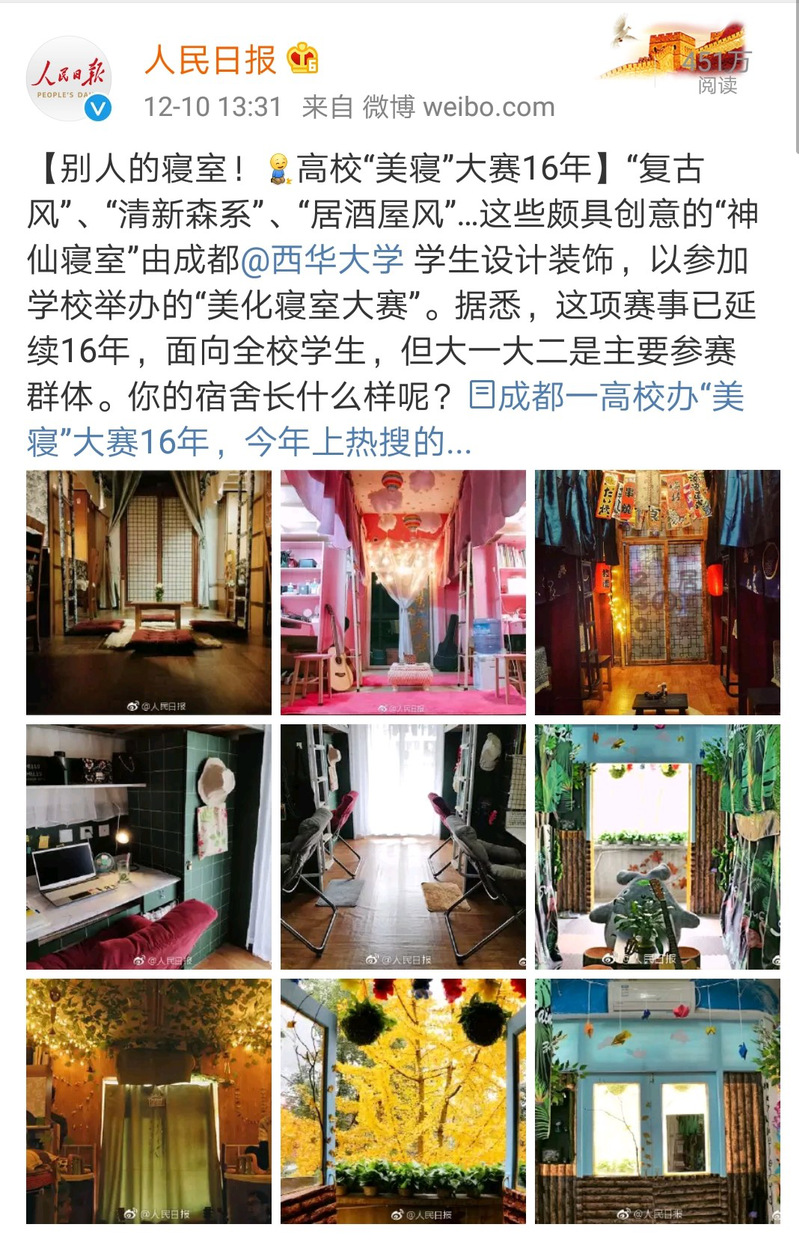View the green tiled desk with laptop photo
The height and width of the screenshot is (1248, 799).
point(148,846)
